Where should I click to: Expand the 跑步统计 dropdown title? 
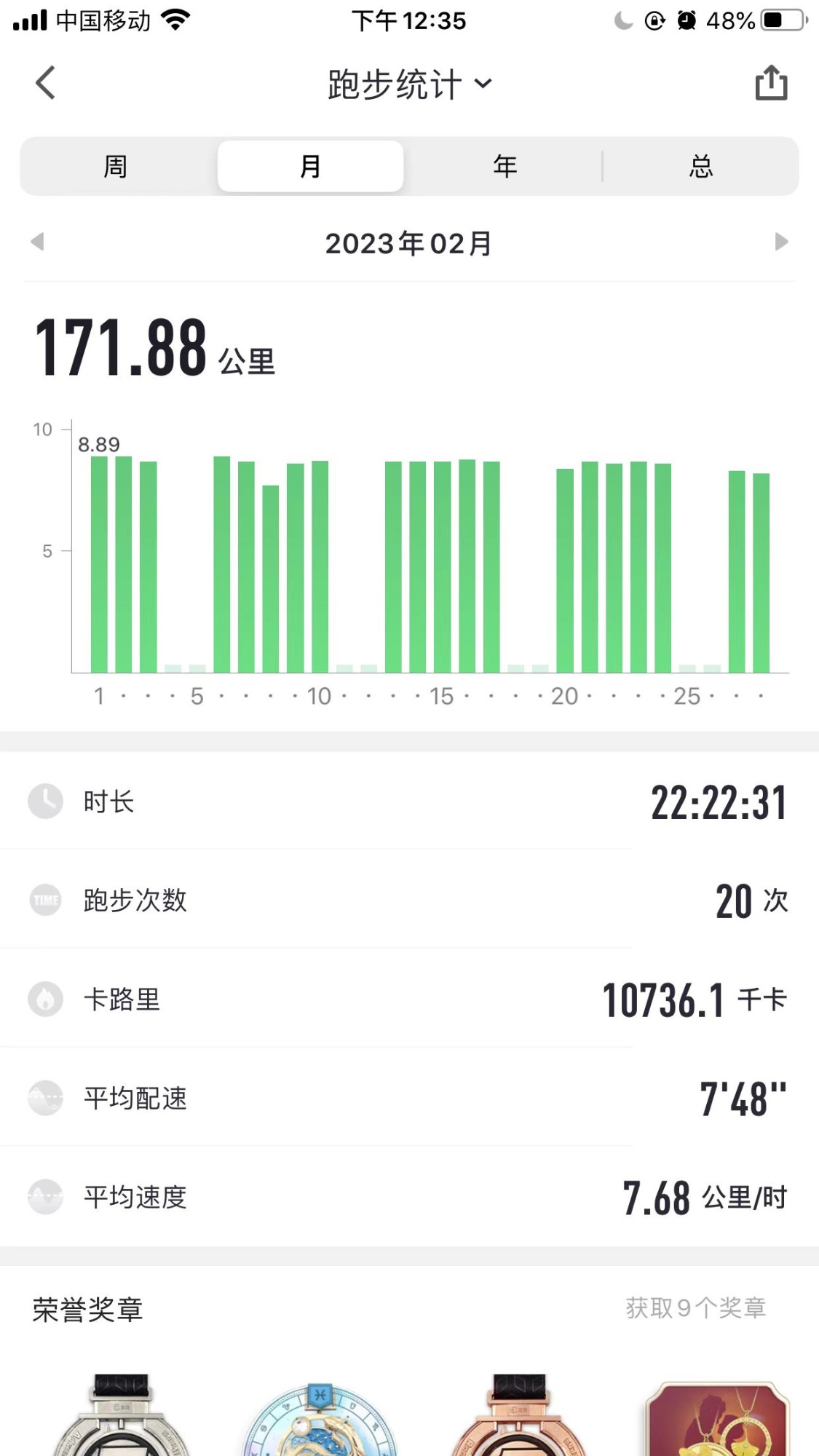409,84
